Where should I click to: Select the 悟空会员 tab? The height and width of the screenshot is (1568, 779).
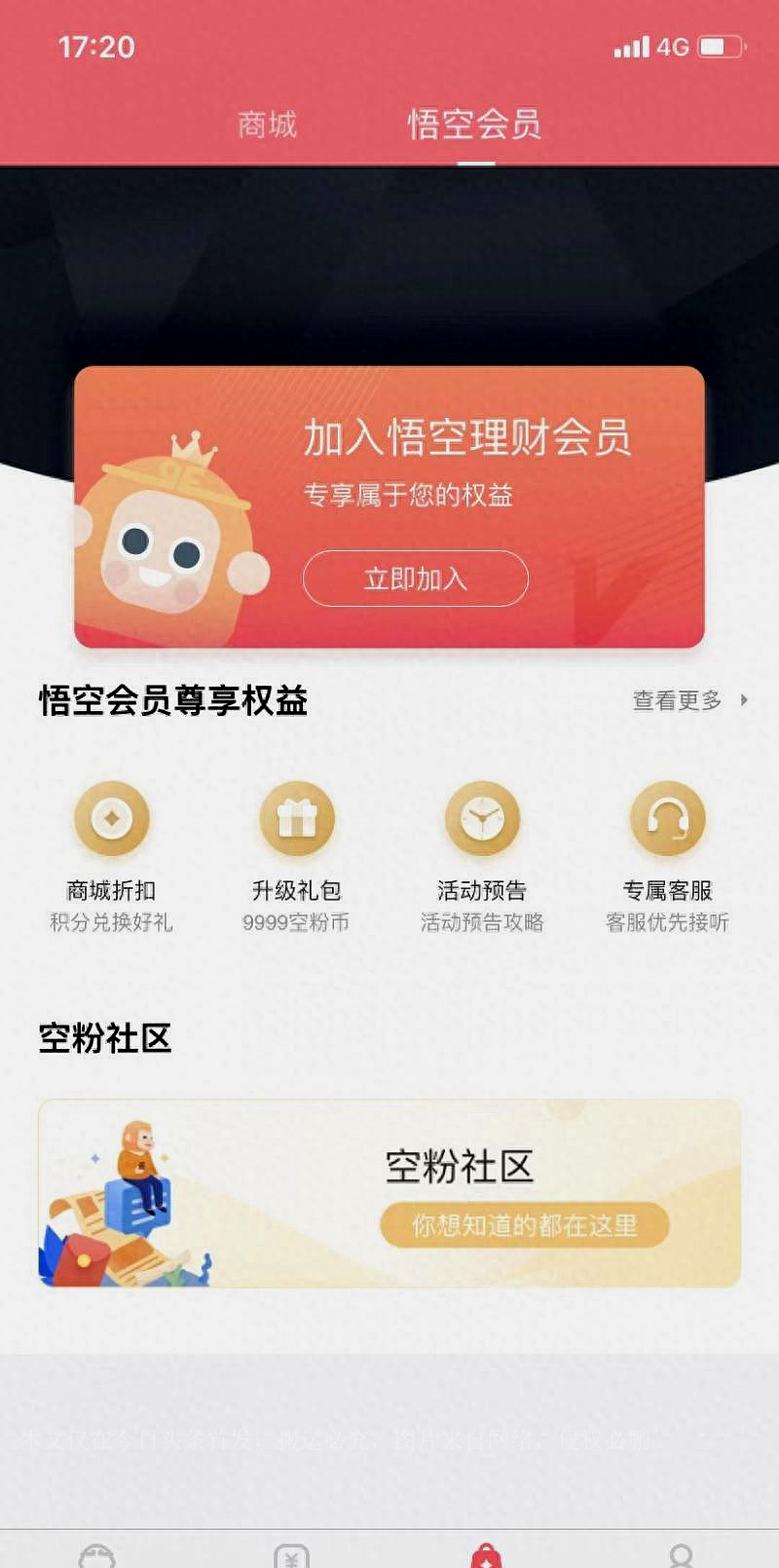point(474,125)
